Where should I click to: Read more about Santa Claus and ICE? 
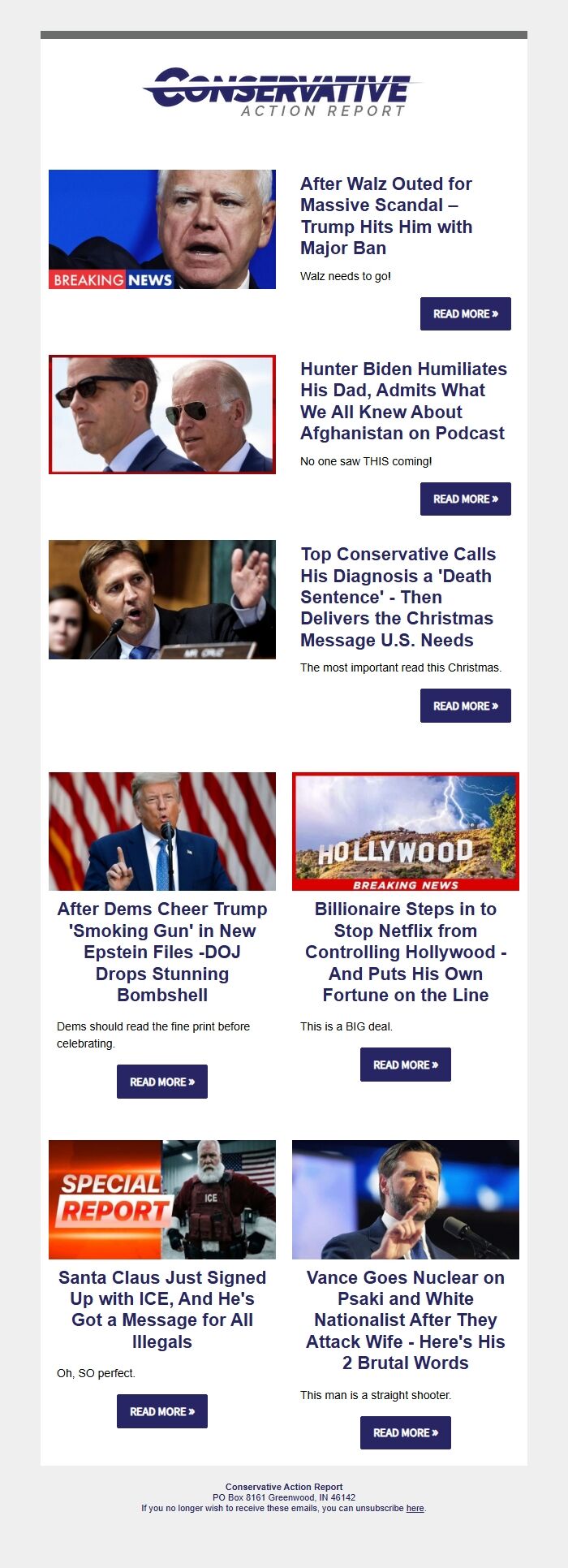pos(162,1411)
